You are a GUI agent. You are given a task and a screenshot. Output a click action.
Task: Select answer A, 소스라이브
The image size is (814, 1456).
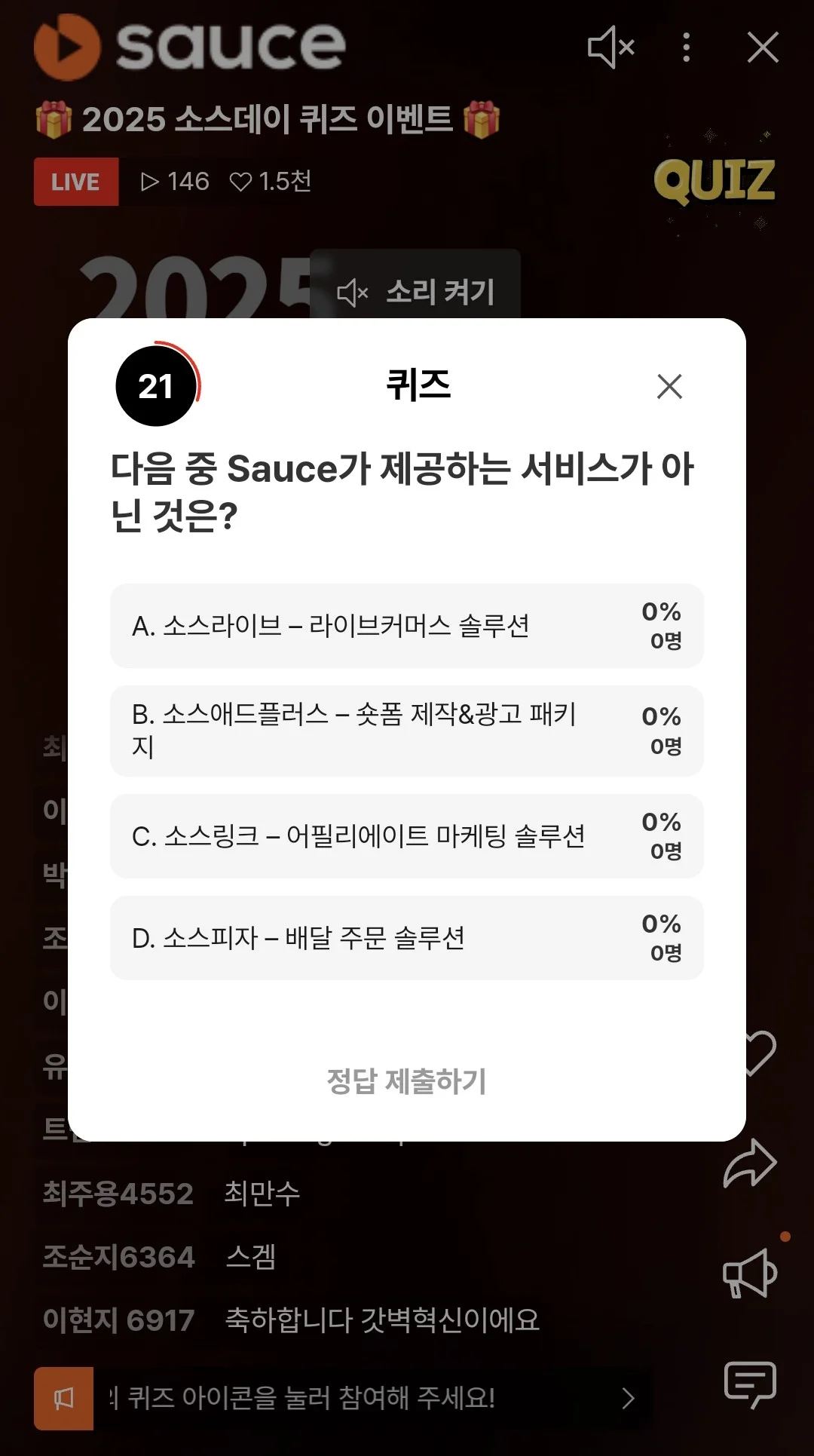(406, 626)
